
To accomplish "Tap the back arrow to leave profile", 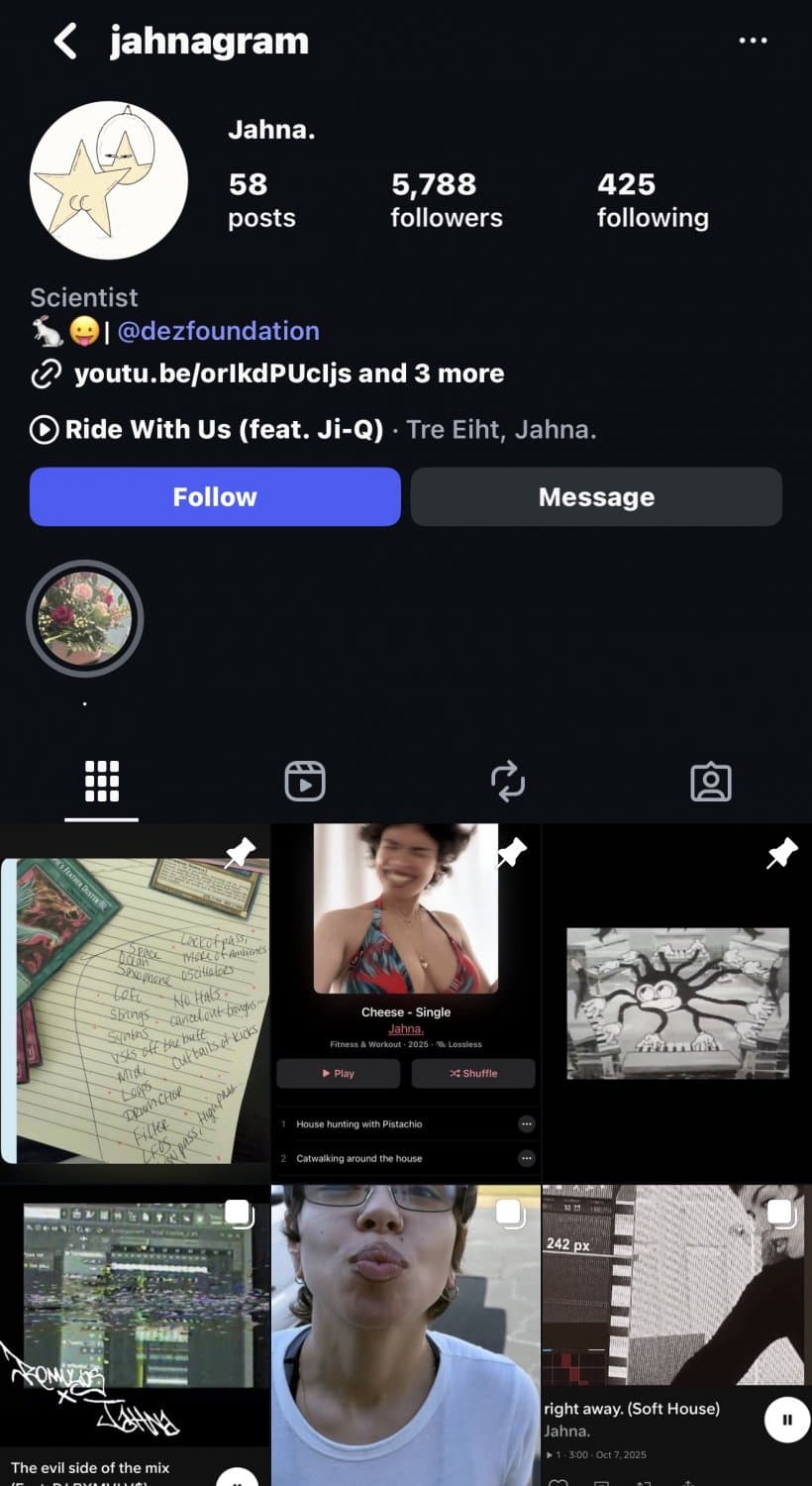I will click(65, 42).
